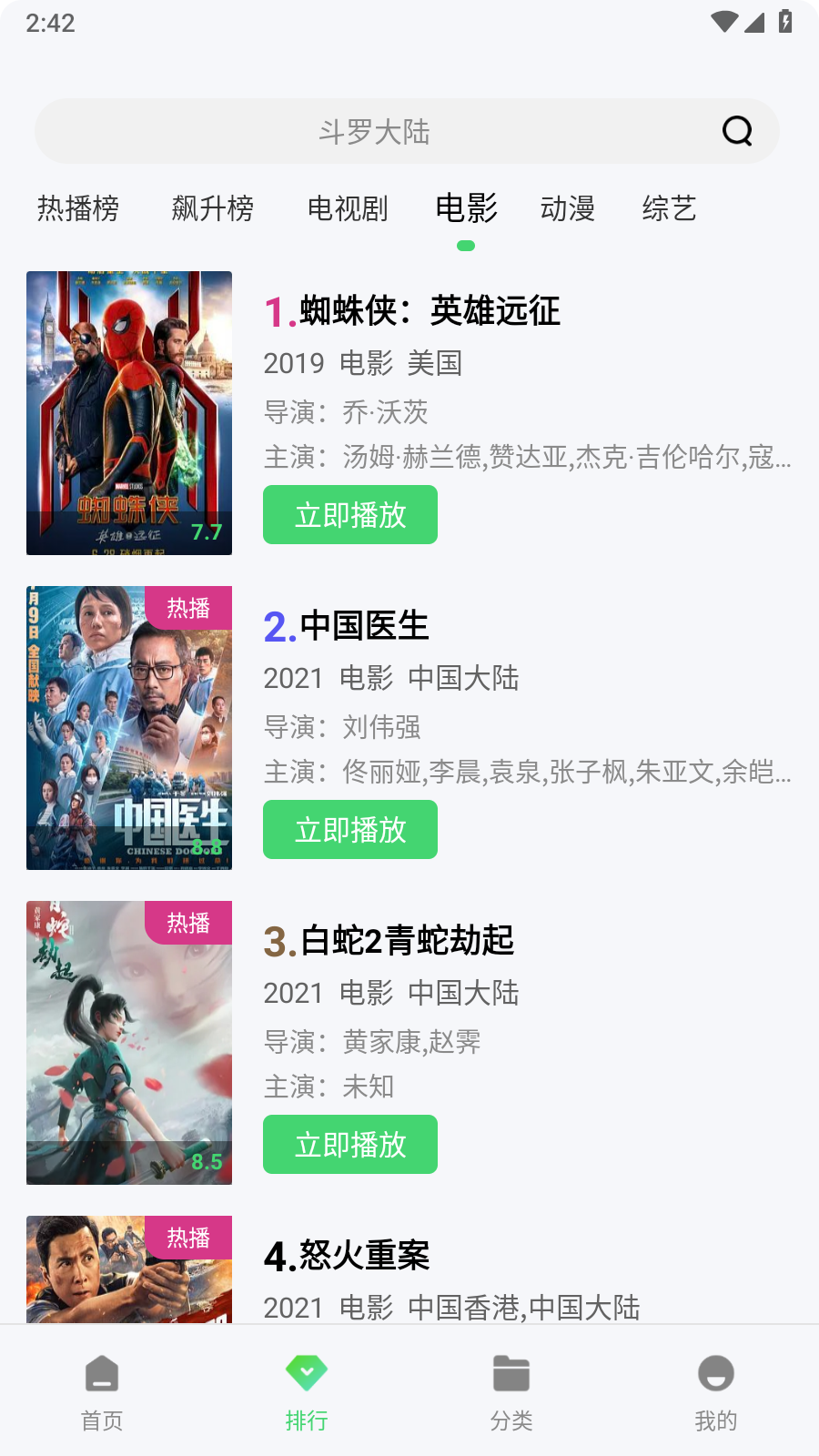Open the movie title 怒火重案
This screenshot has width=819, height=1456.
362,1257
